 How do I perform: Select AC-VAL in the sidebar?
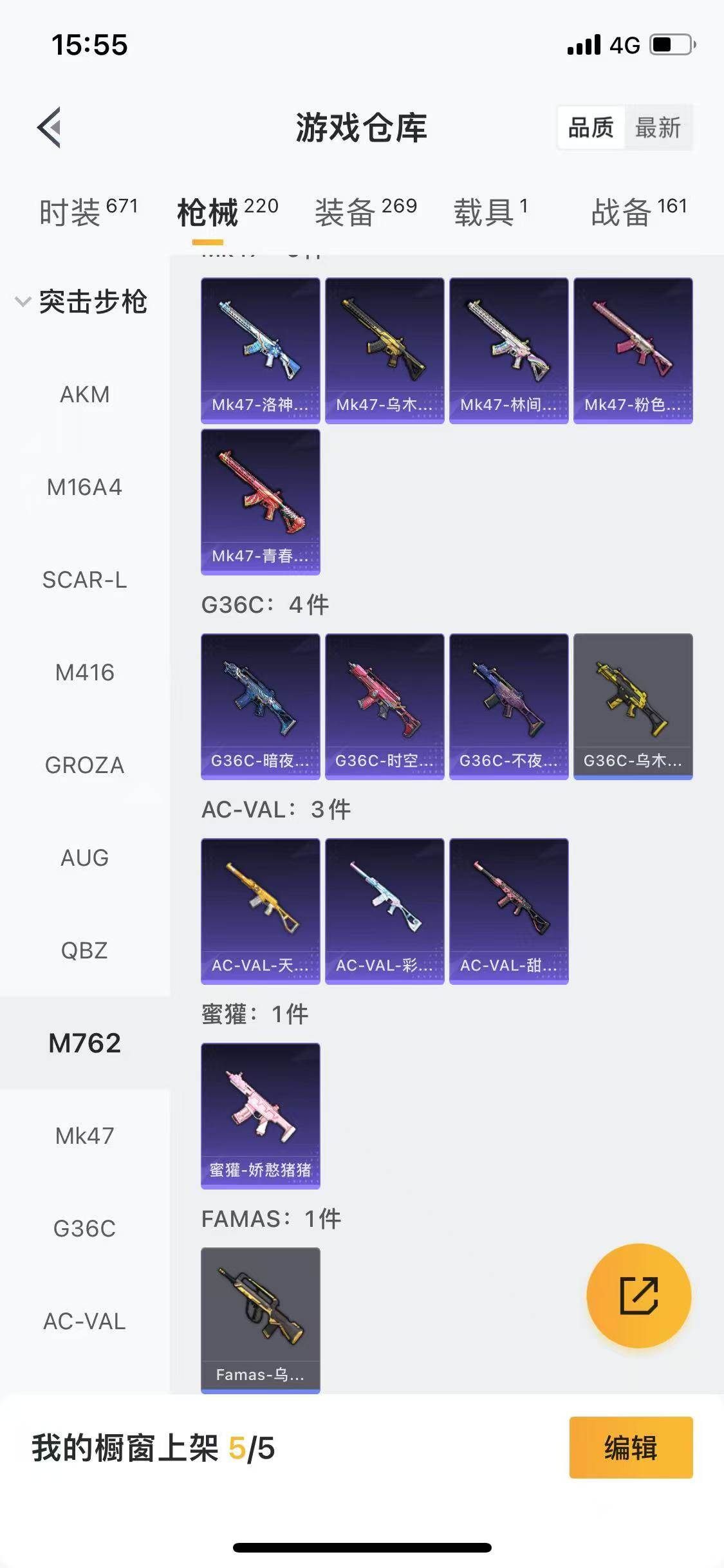[84, 1321]
